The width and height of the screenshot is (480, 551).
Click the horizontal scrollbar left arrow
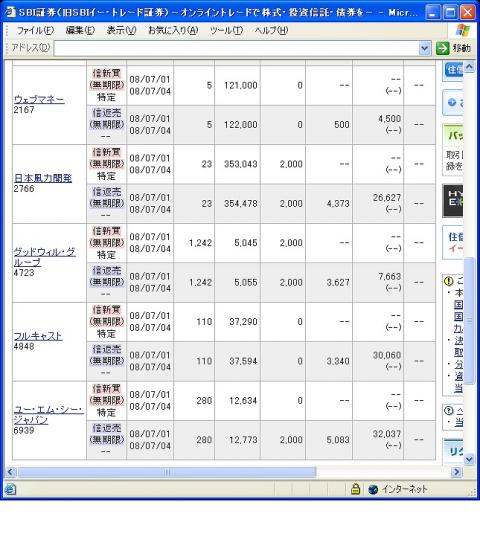click(x=10, y=472)
